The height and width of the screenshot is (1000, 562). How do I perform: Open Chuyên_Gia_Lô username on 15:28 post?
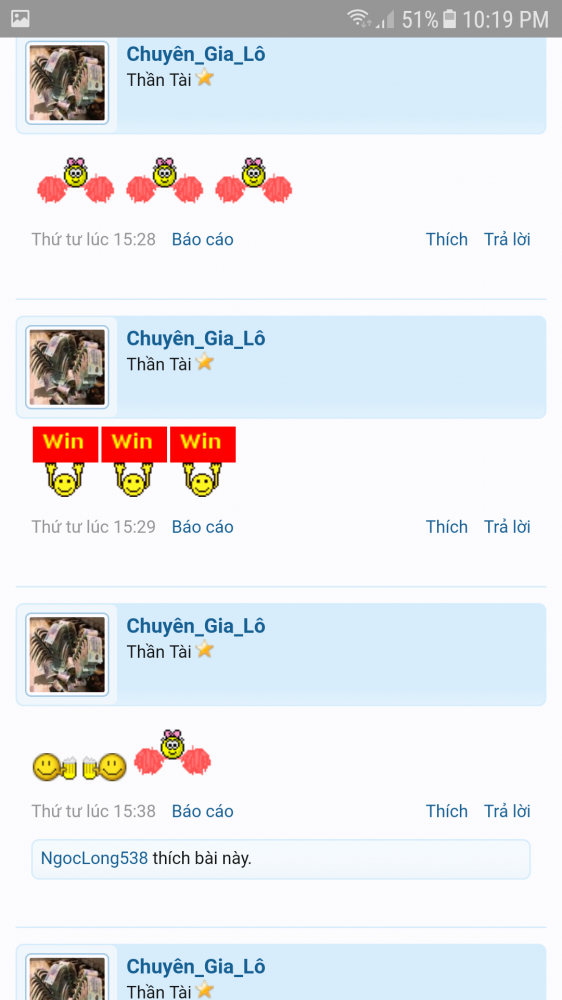click(196, 55)
